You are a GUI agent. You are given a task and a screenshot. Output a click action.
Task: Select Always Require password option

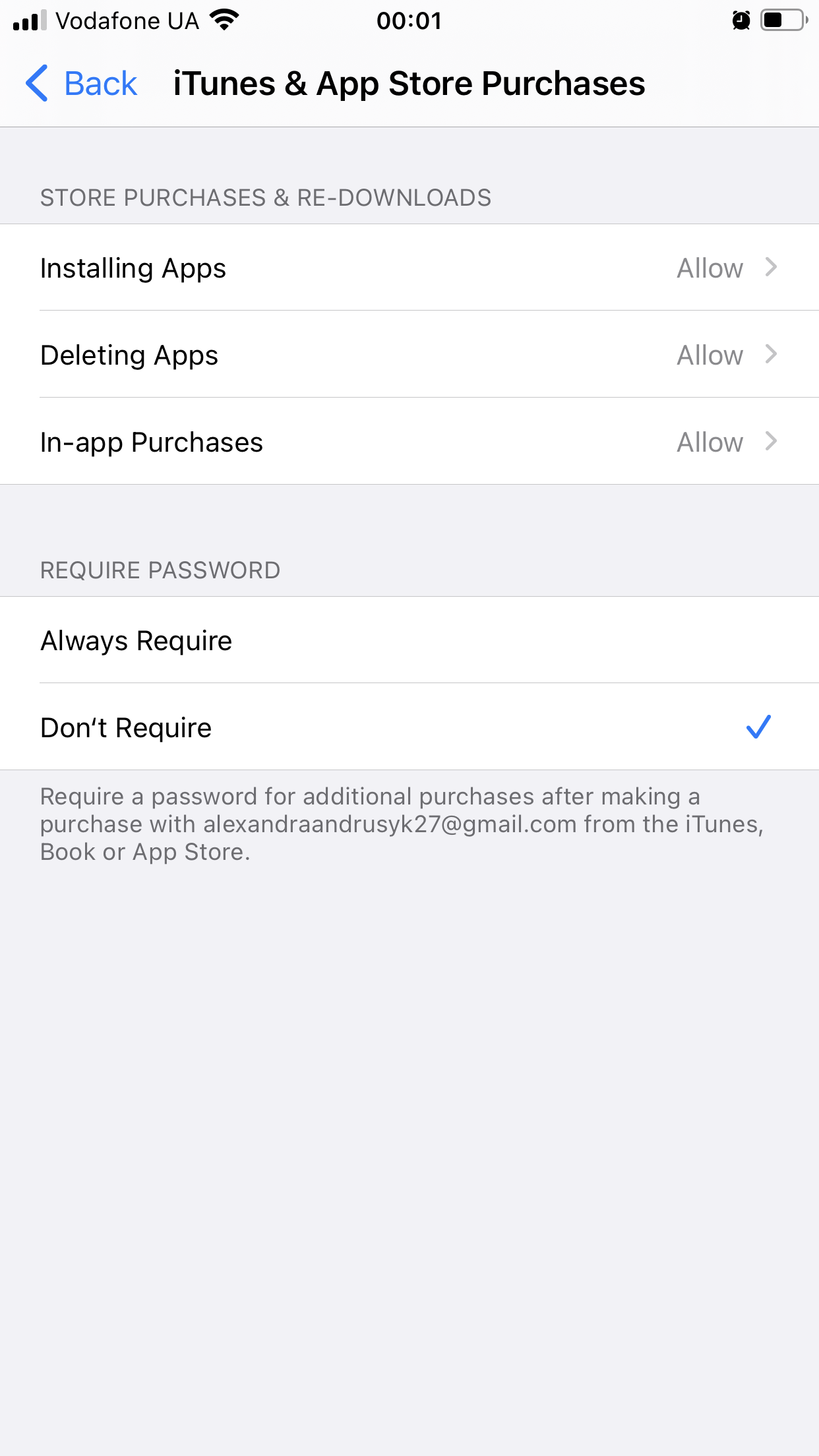tap(409, 640)
